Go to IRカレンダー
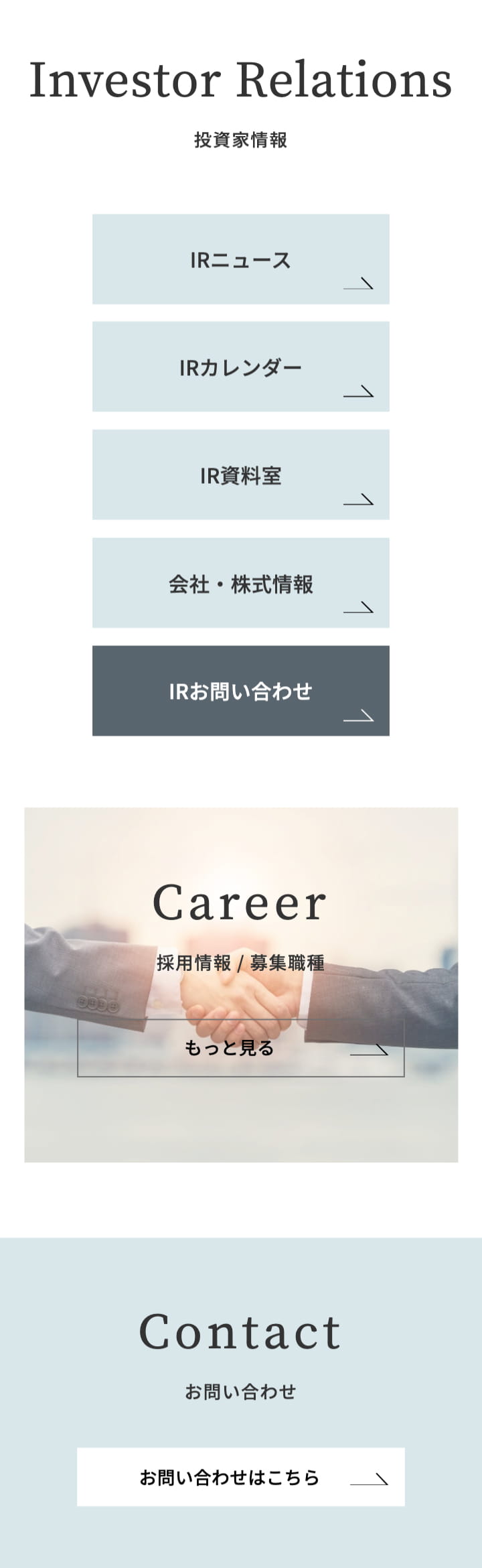 pos(240,367)
